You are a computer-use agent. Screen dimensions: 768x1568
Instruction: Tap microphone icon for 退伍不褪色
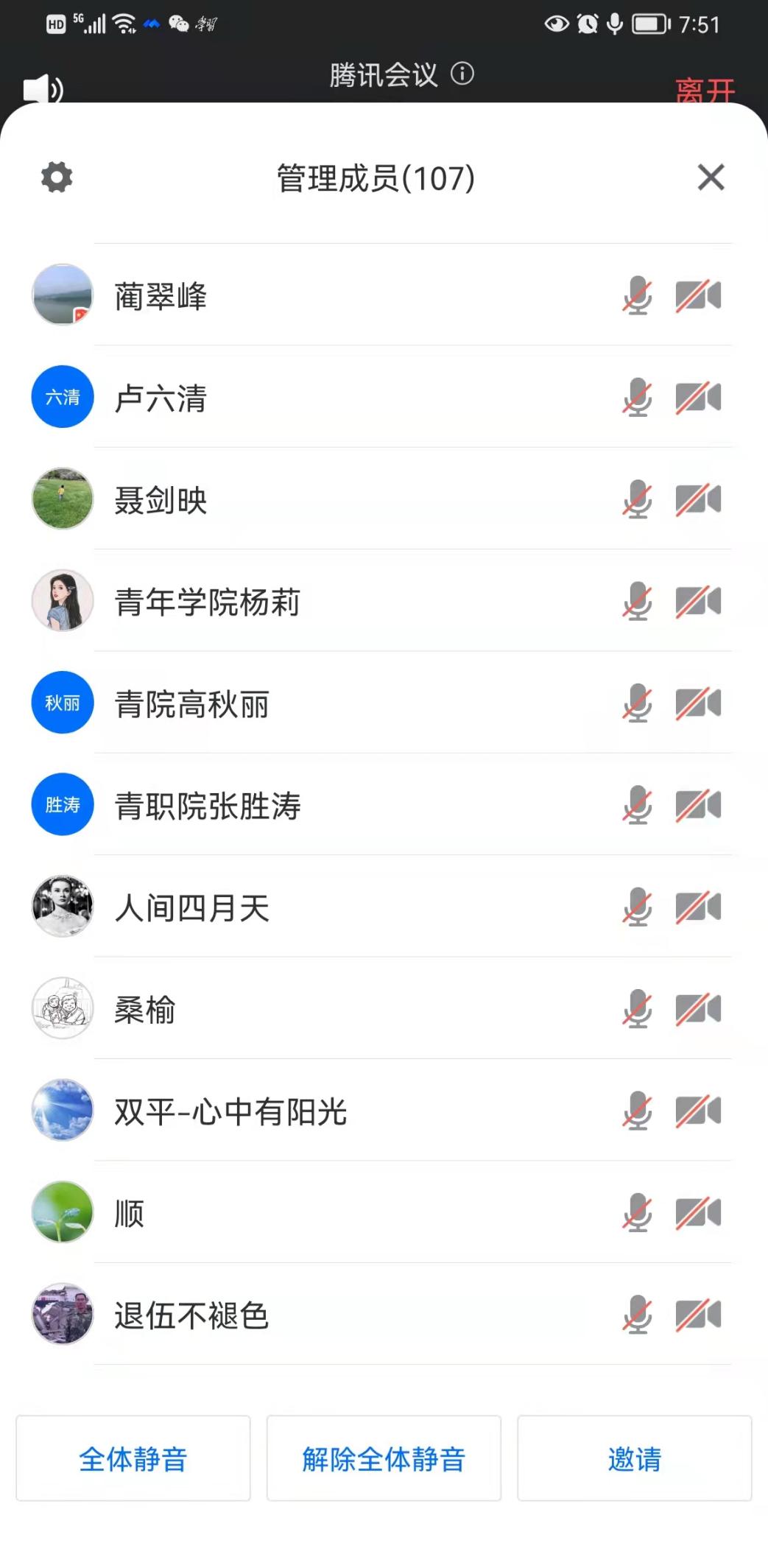(x=637, y=1315)
